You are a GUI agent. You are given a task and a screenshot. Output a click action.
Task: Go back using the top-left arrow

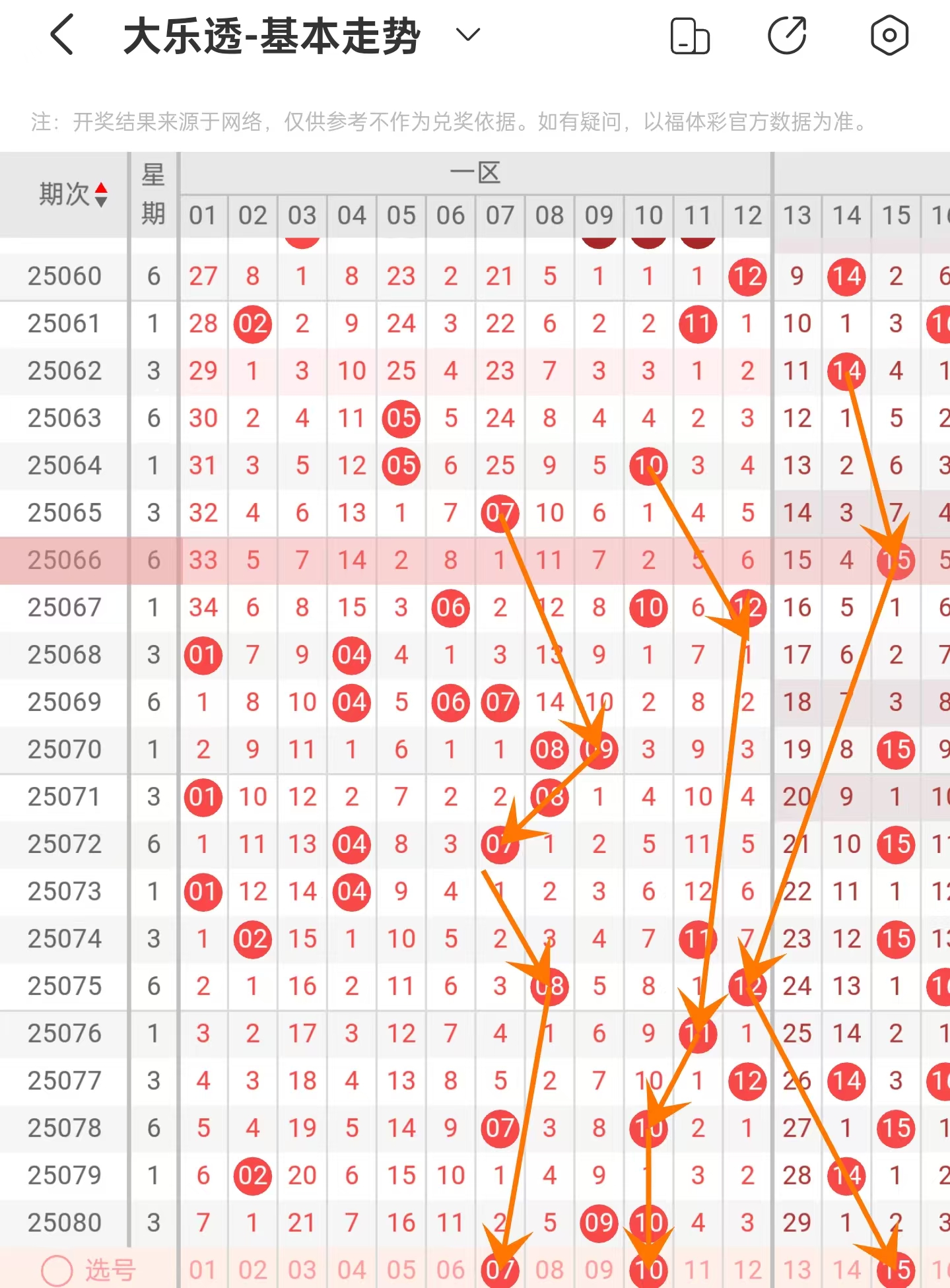[62, 35]
